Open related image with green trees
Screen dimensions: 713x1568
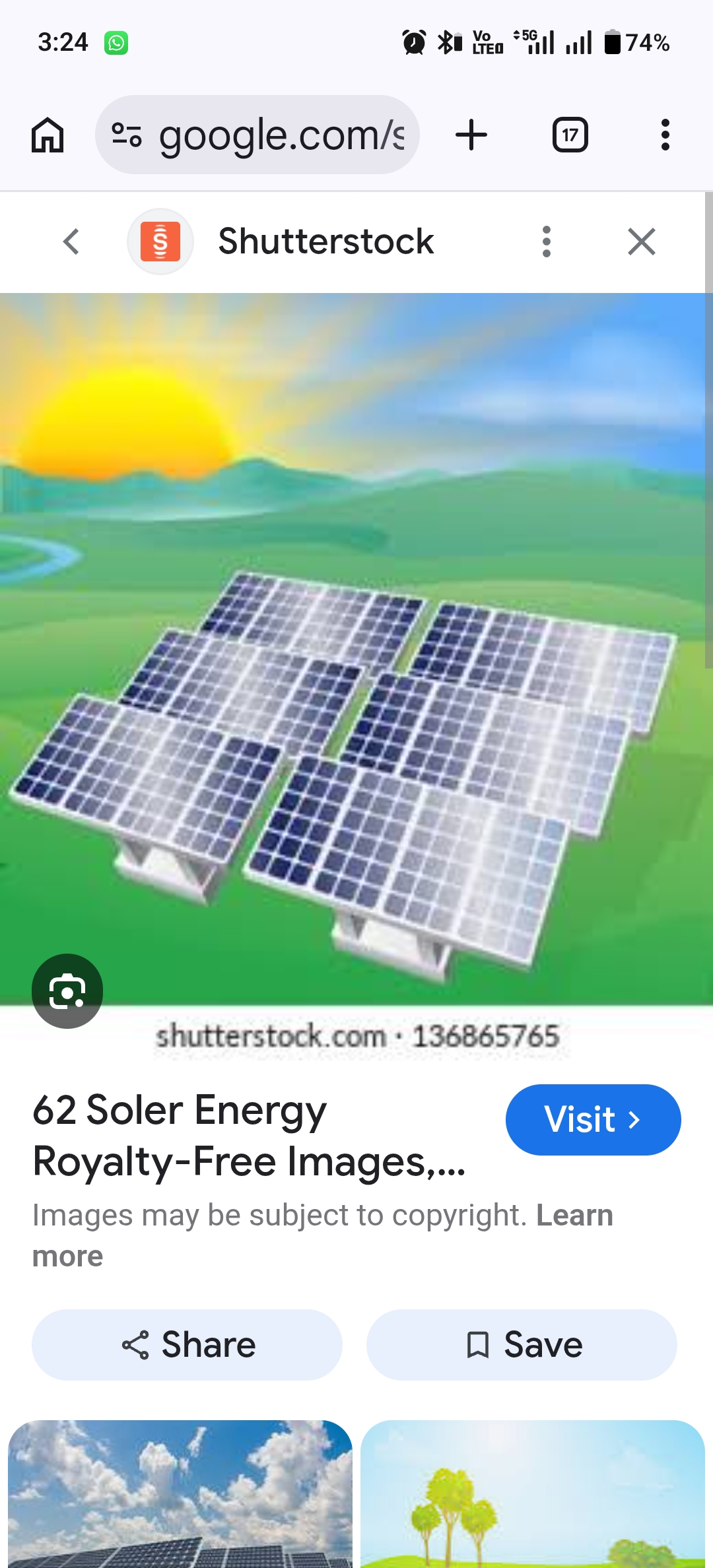click(x=532, y=1494)
